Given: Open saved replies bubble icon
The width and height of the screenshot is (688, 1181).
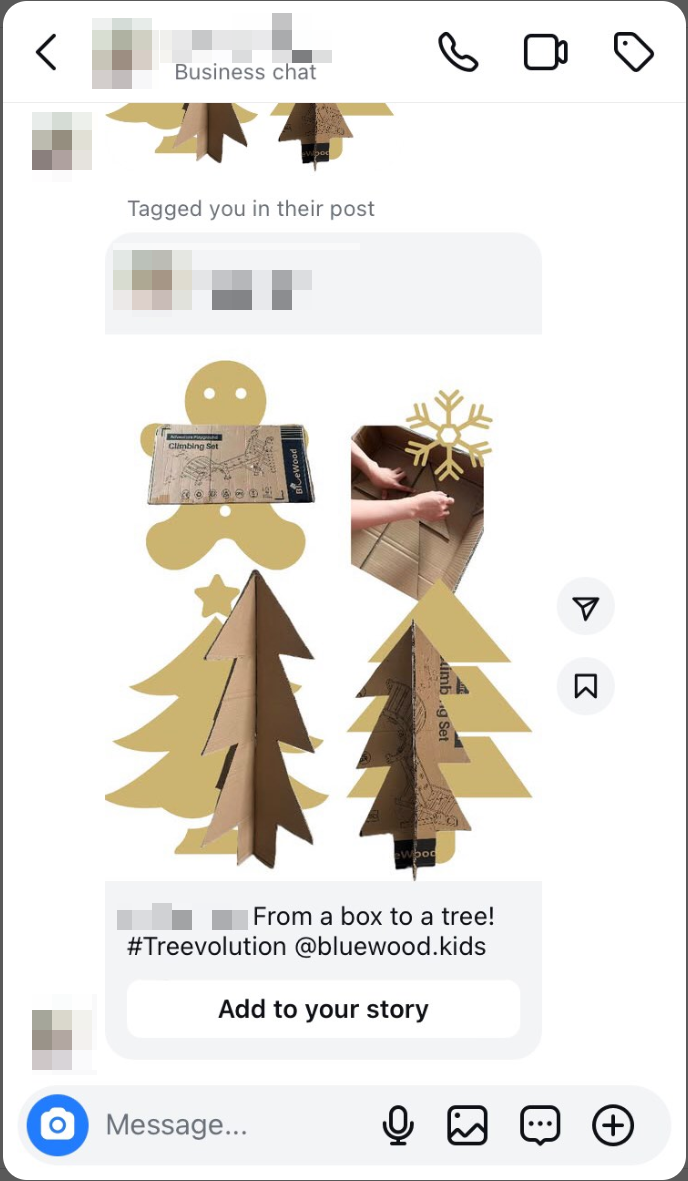Looking at the screenshot, I should [x=540, y=1126].
